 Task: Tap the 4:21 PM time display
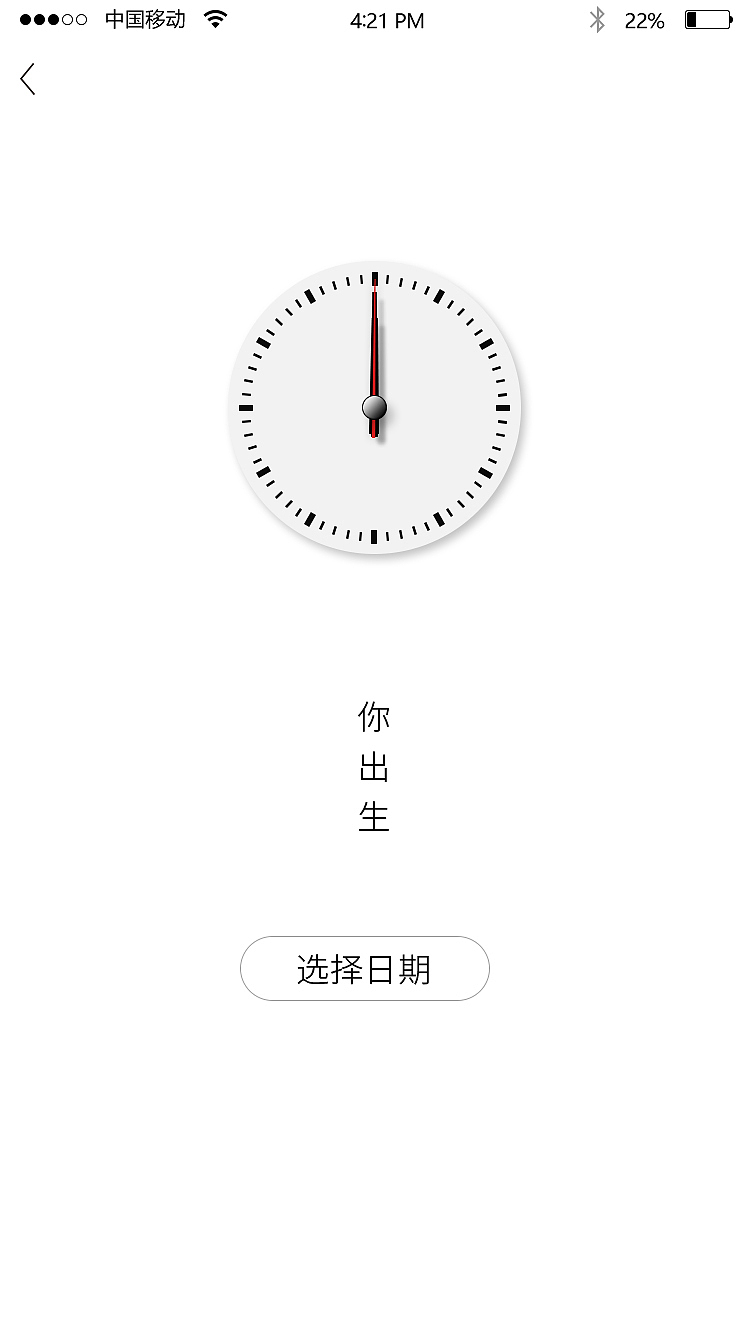387,20
